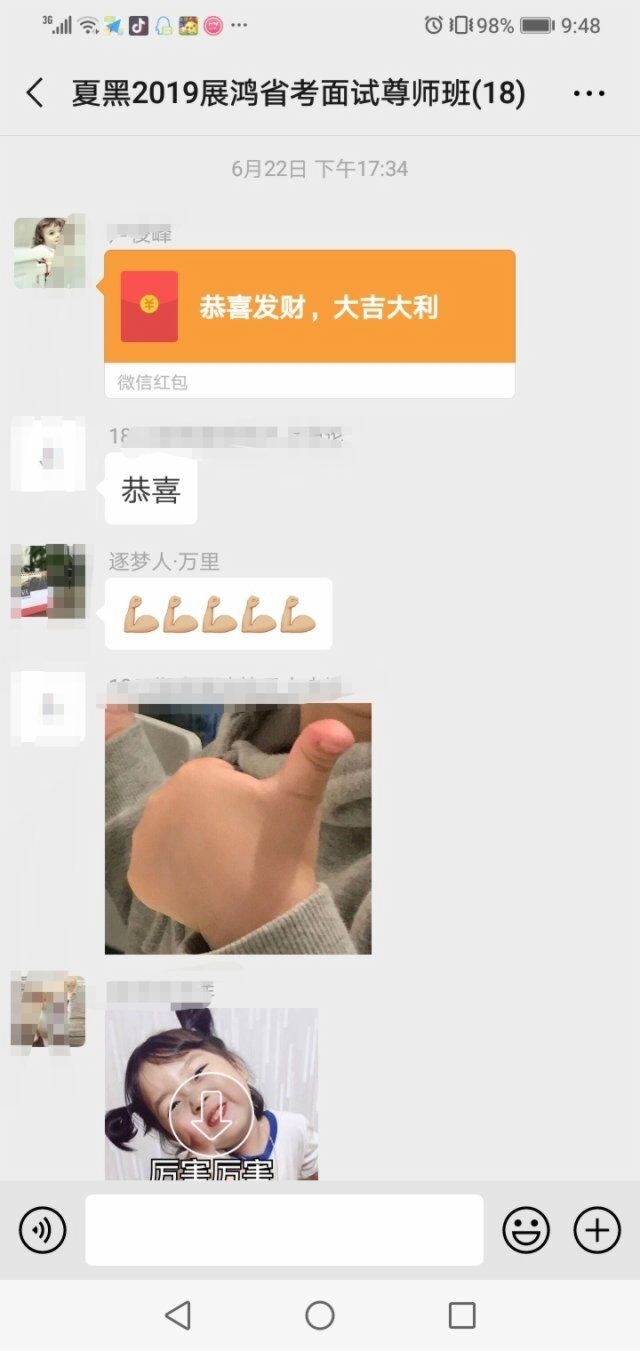The height and width of the screenshot is (1351, 640).
Task: Open 逐梦人·万里's avatar profile
Action: (x=47, y=581)
